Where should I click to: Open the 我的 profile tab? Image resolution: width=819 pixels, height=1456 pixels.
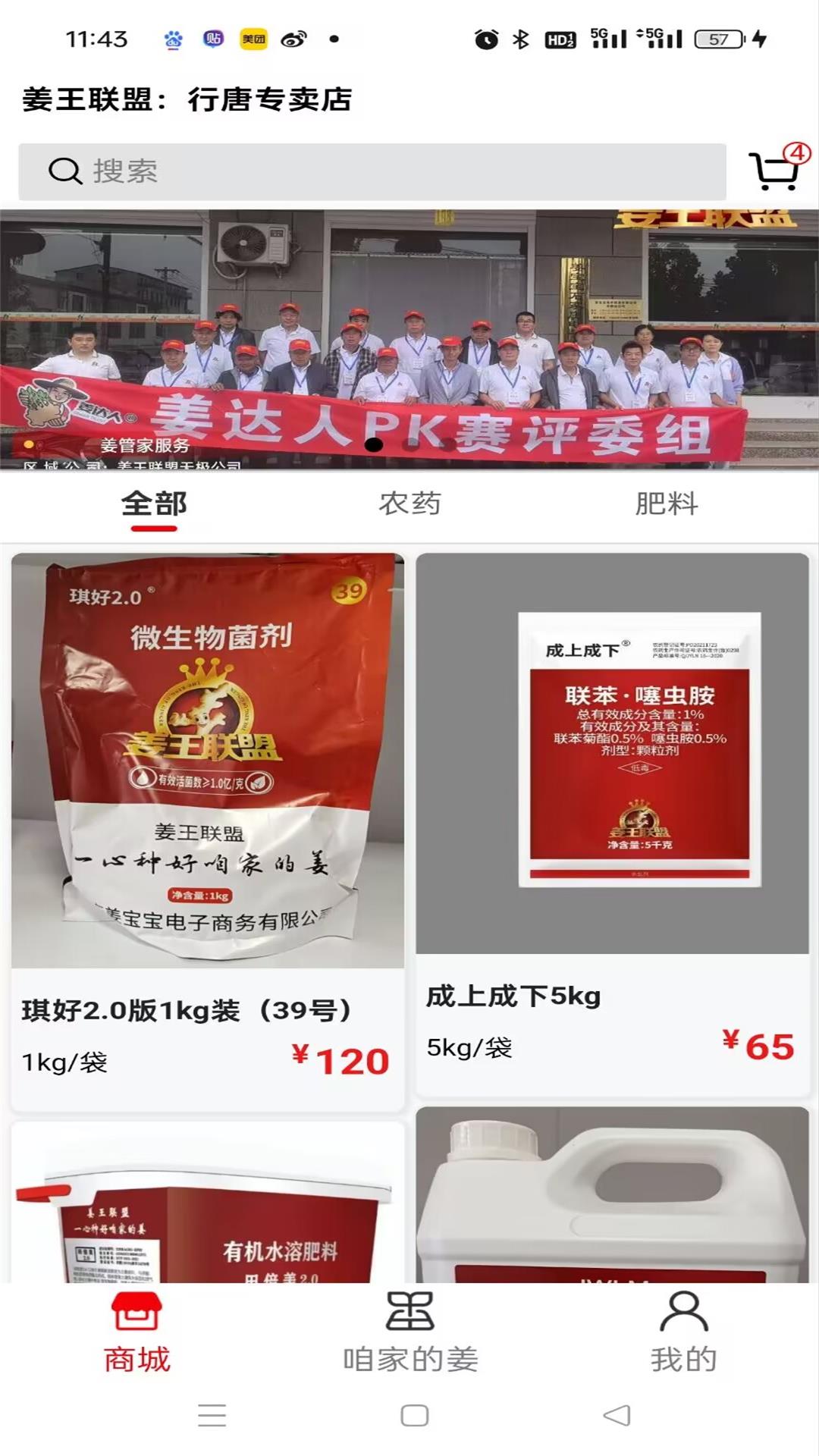tap(682, 1332)
